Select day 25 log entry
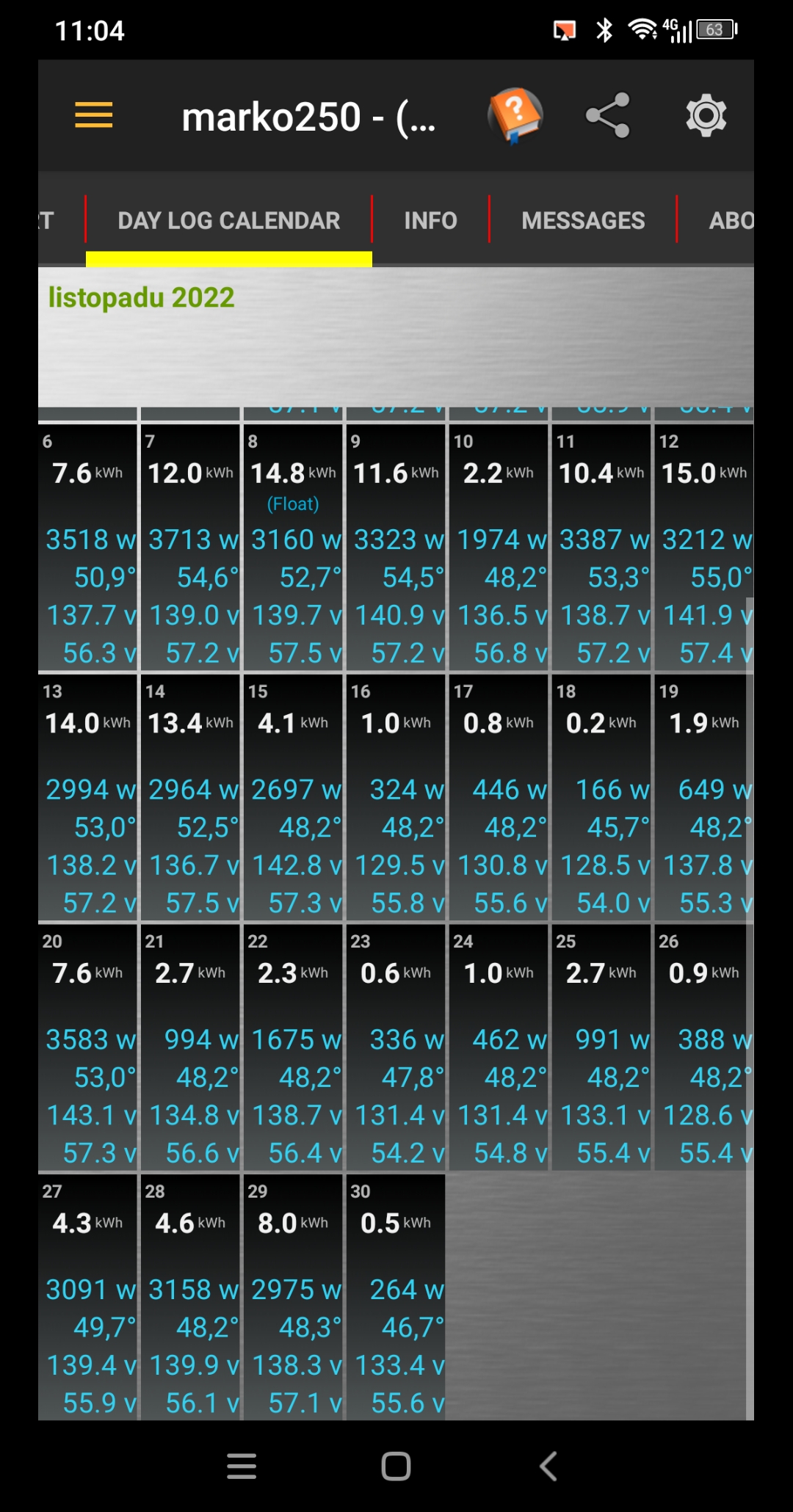 coord(601,1047)
